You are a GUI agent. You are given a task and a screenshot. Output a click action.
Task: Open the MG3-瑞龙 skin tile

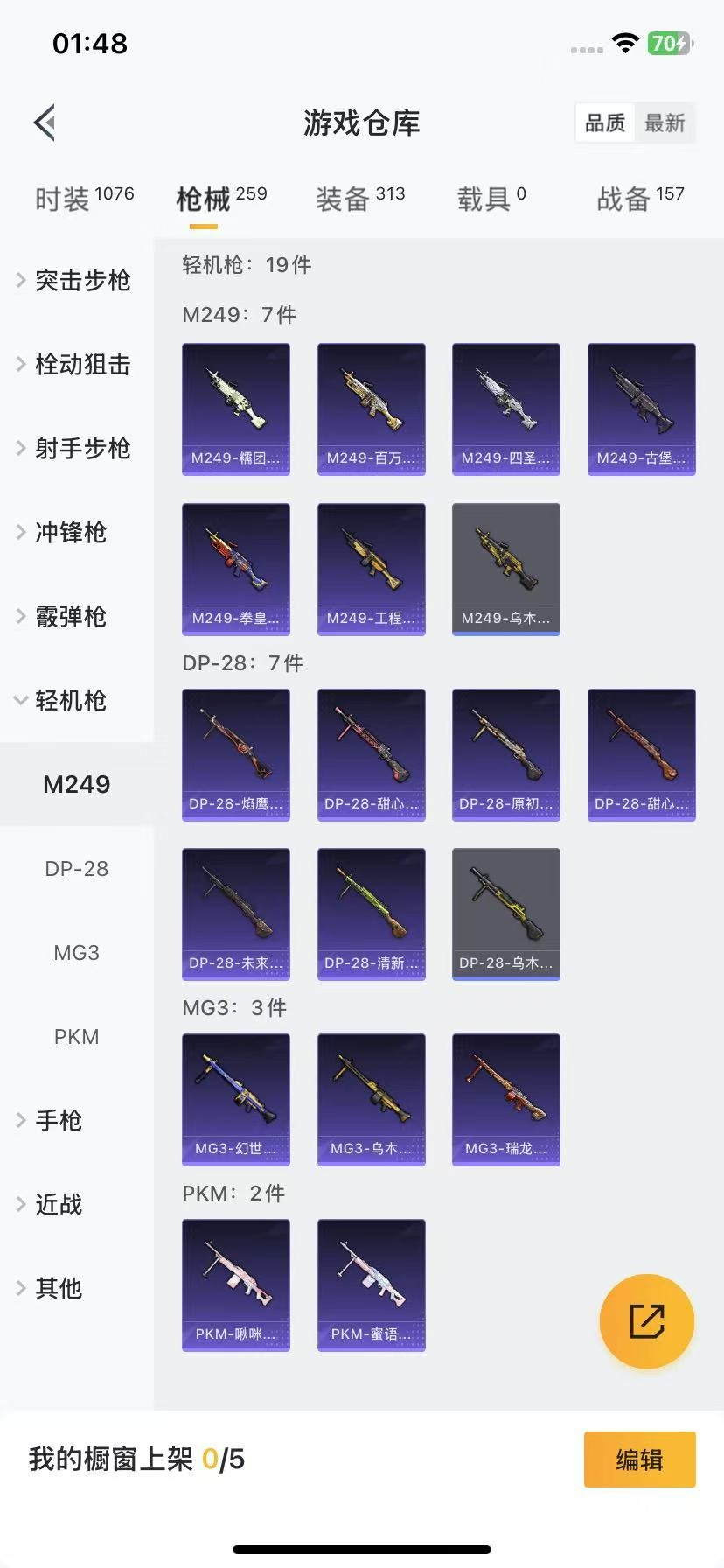tap(505, 1100)
